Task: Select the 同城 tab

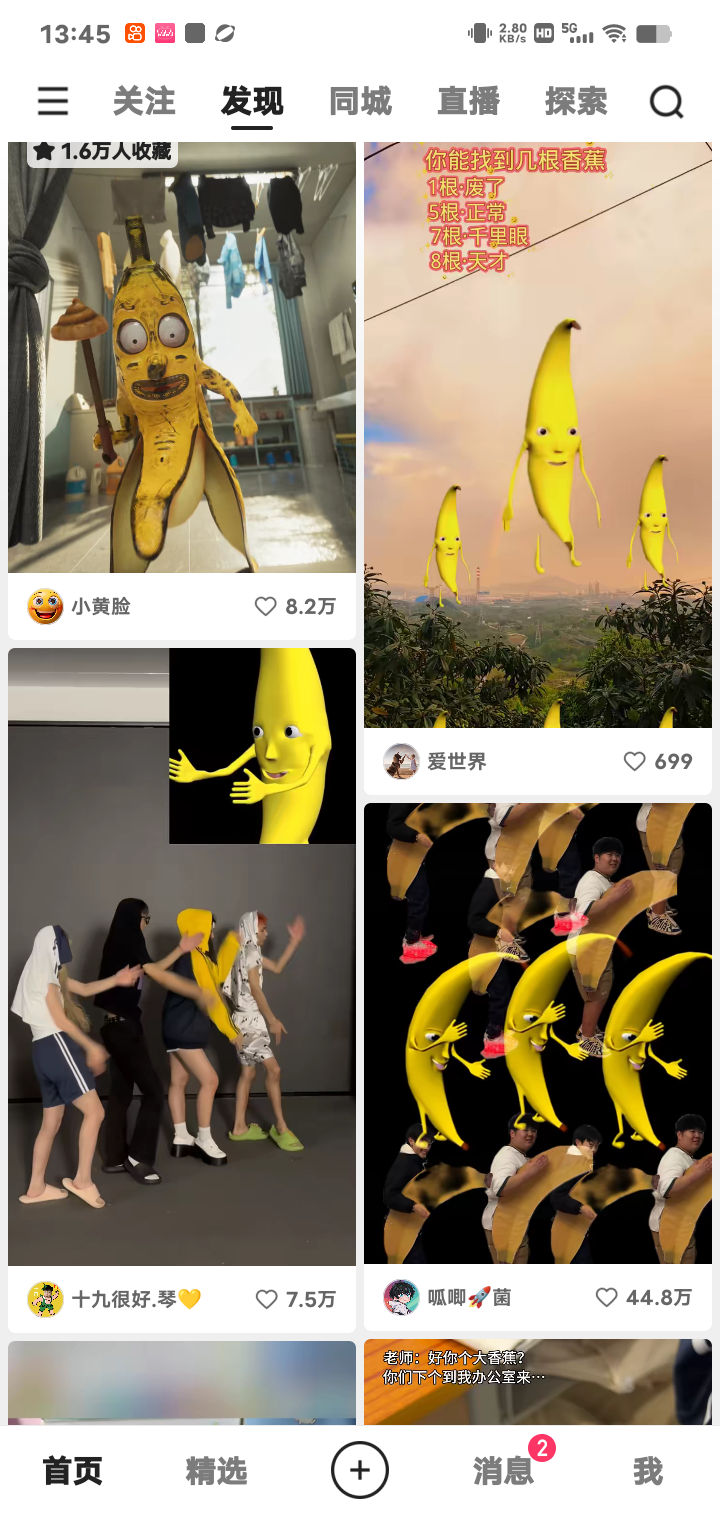Action: click(x=360, y=101)
